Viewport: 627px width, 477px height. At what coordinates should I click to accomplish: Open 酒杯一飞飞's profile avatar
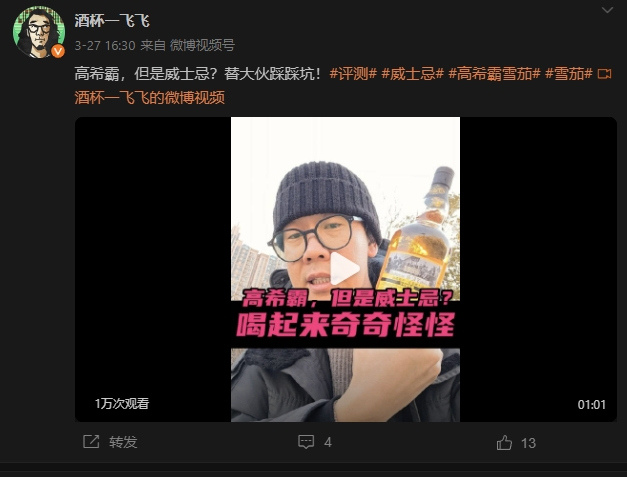pyautogui.click(x=38, y=30)
